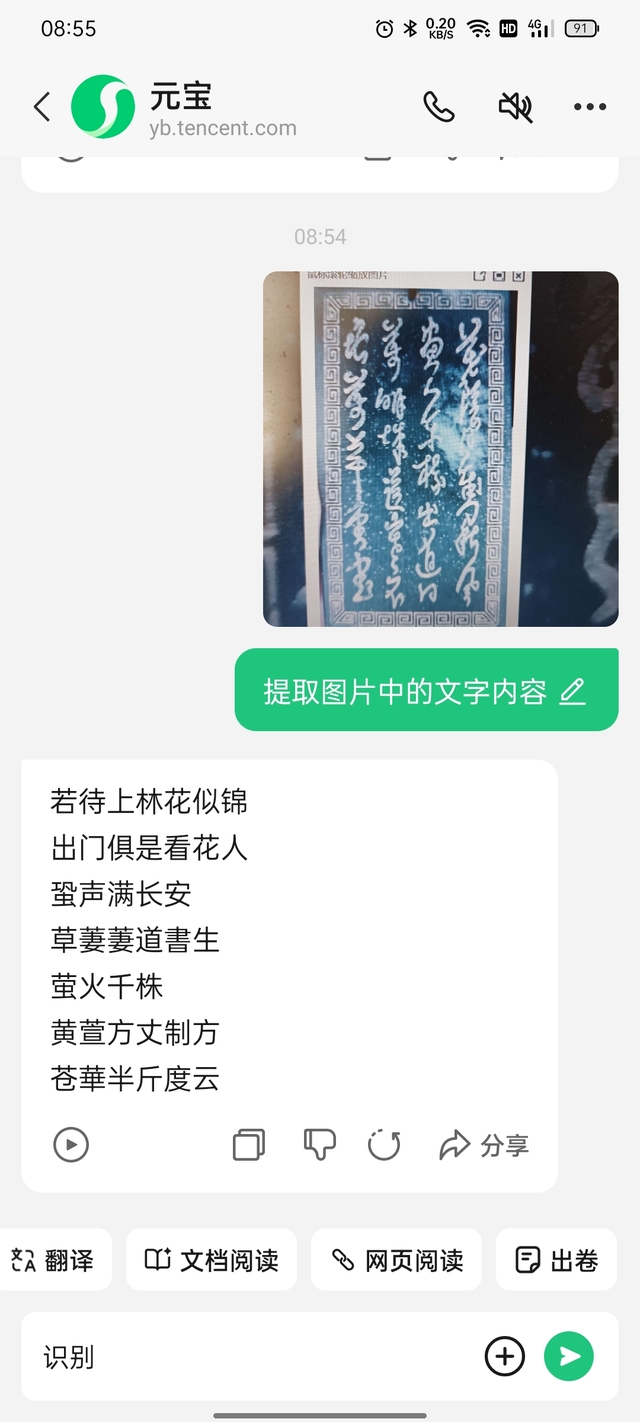Select the 文档阅读 chip
Image resolution: width=640 pixels, height=1422 pixels.
211,1260
